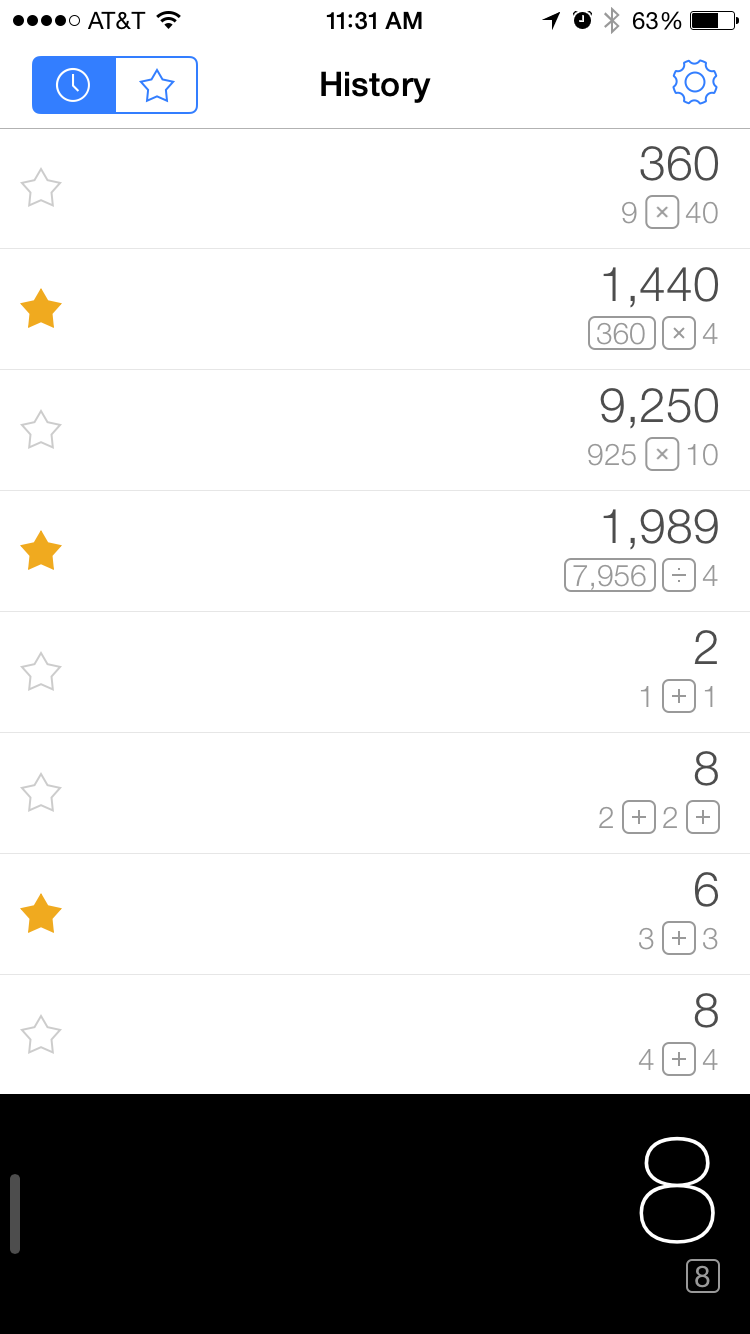Select the 7,956 ÷ 4 history entry

[400, 551]
